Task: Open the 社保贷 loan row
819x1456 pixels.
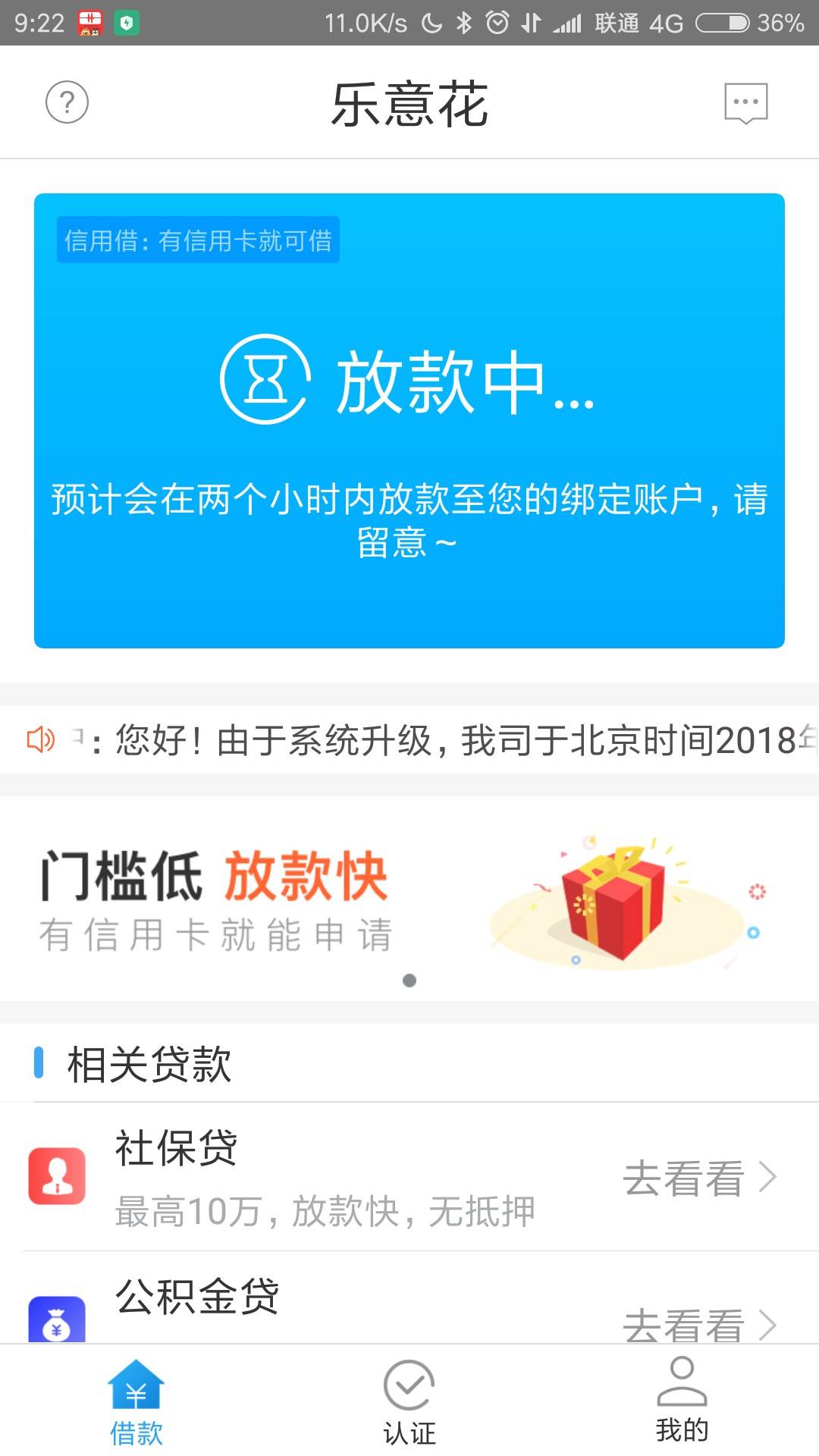Action: (x=409, y=1176)
